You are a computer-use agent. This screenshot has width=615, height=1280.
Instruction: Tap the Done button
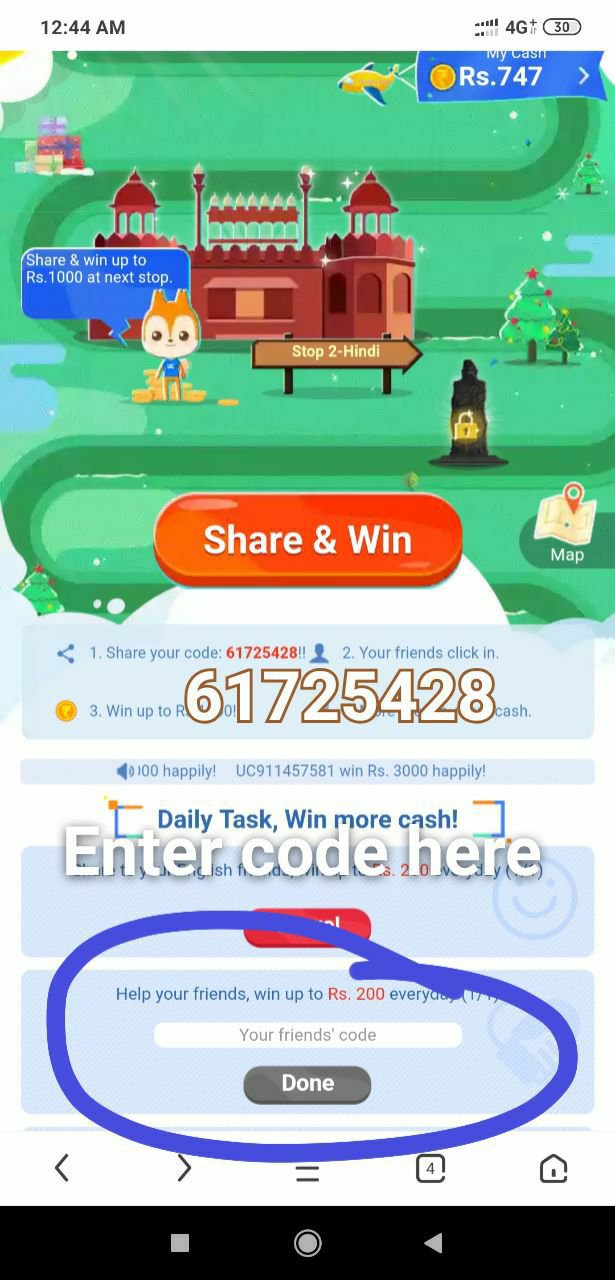click(307, 1083)
